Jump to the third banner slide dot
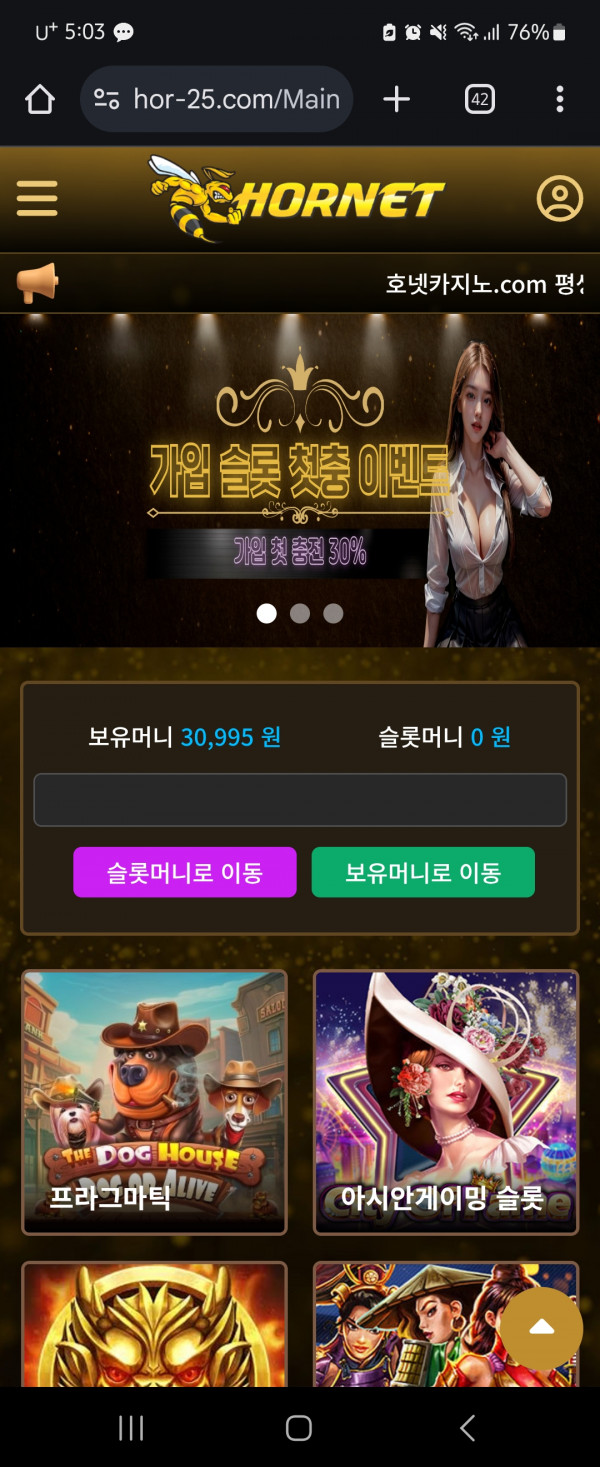Screen dimensions: 600x1467 coord(333,613)
